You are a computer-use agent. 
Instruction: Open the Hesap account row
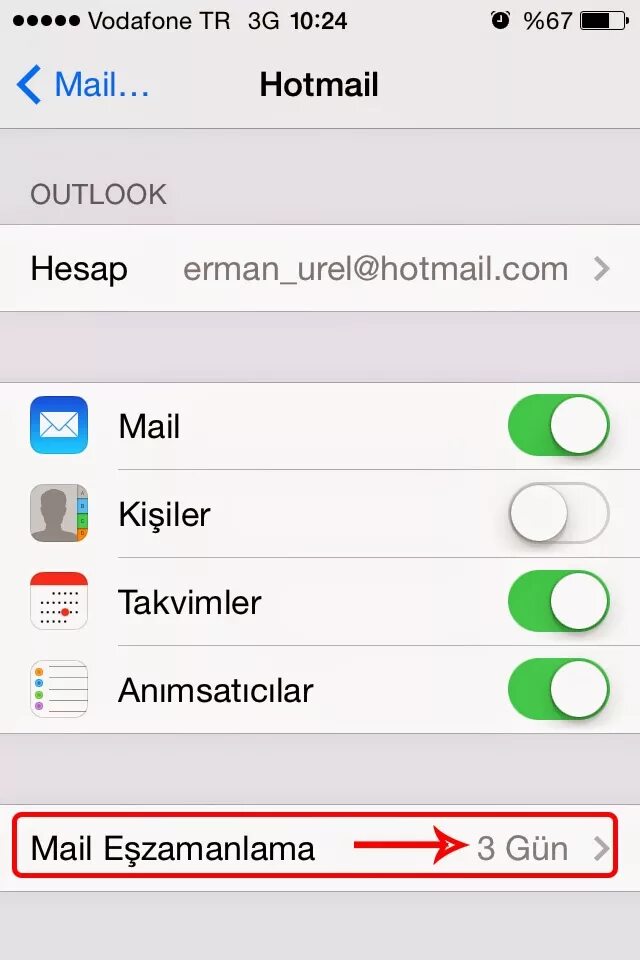(x=320, y=268)
